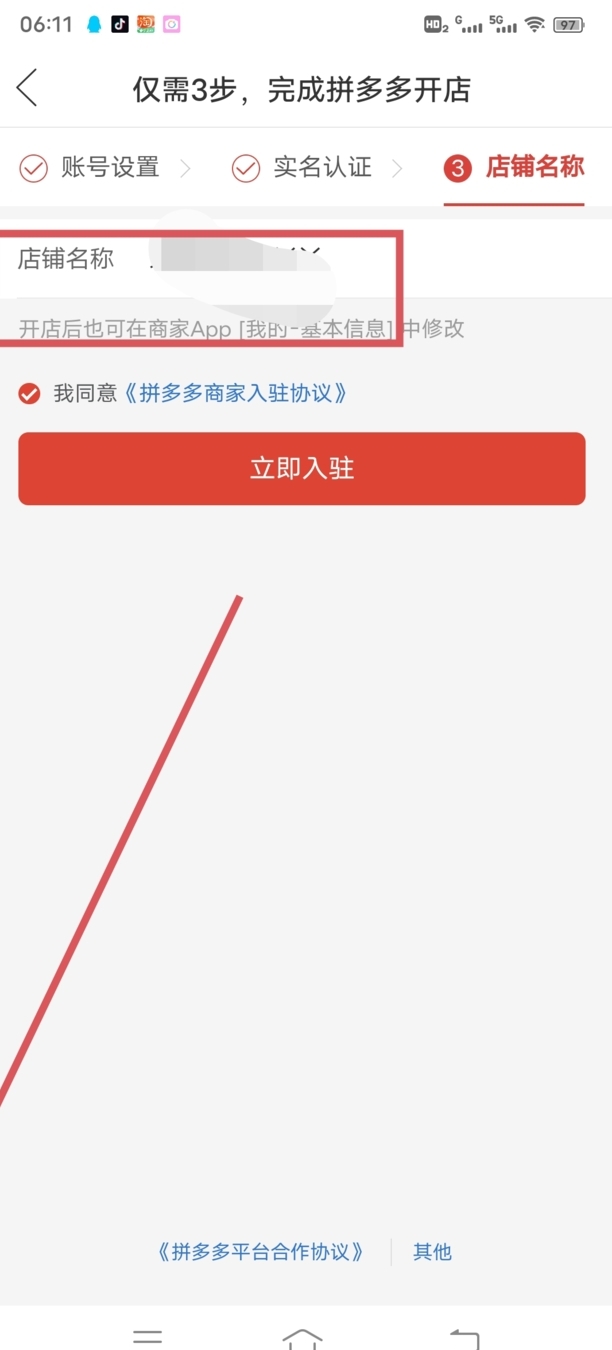Image resolution: width=612 pixels, height=1350 pixels.
Task: Open the 拼多多平台合作协议 link
Action: (260, 1251)
